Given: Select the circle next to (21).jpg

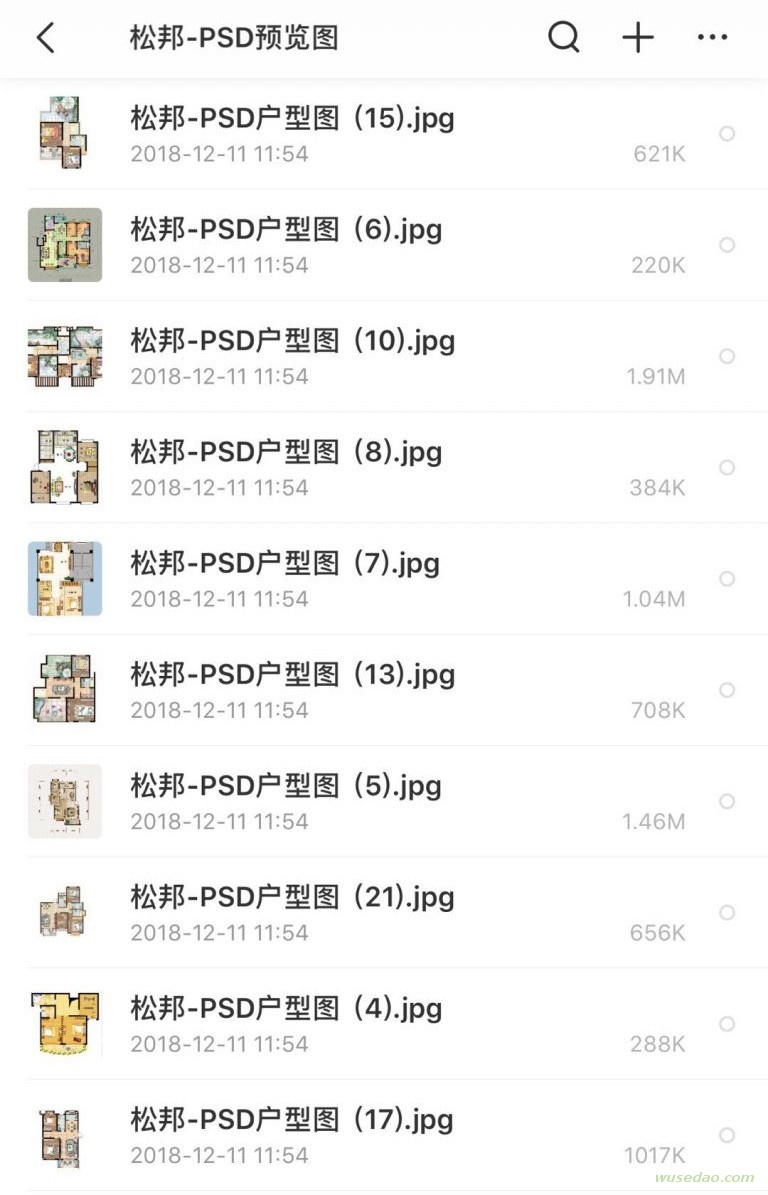Looking at the screenshot, I should 727,912.
